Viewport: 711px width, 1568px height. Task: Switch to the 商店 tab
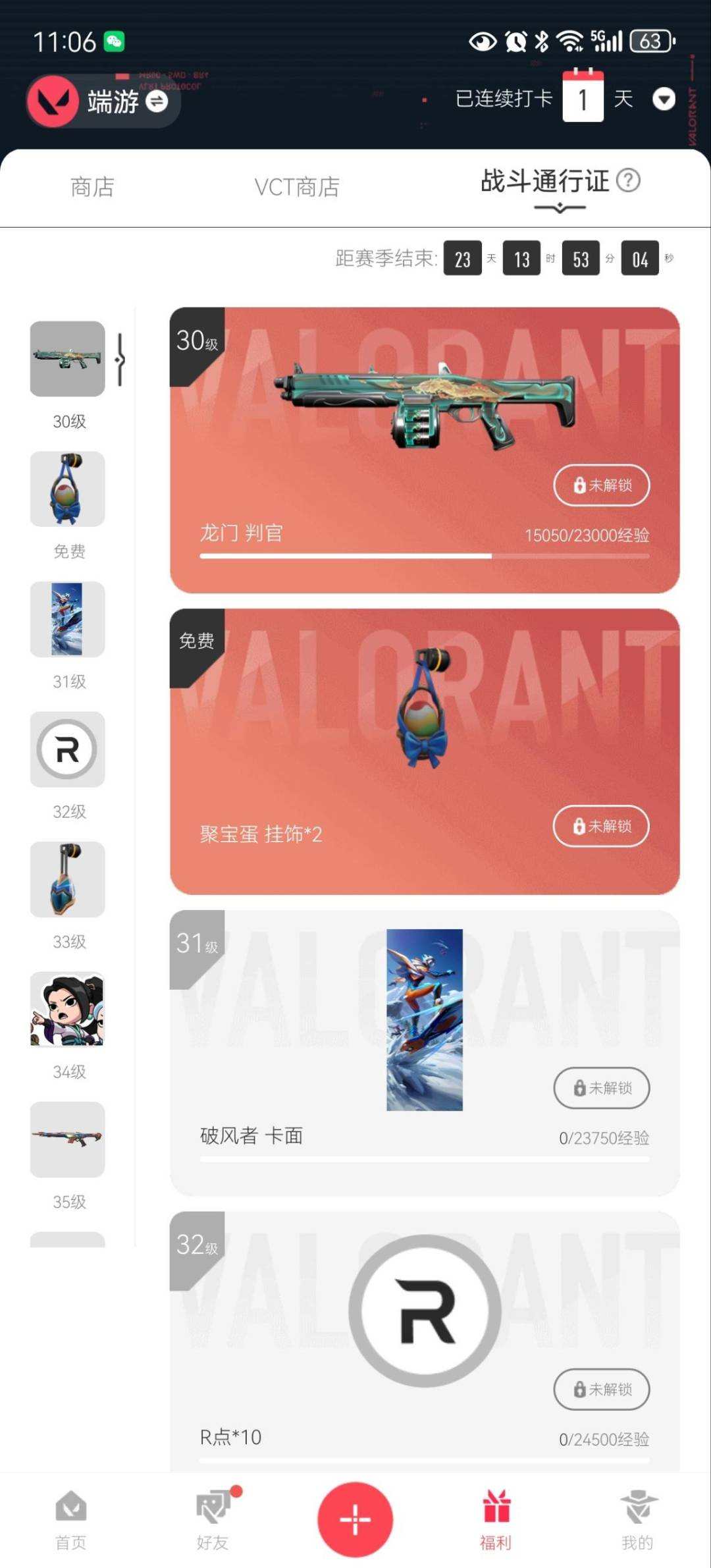(92, 188)
